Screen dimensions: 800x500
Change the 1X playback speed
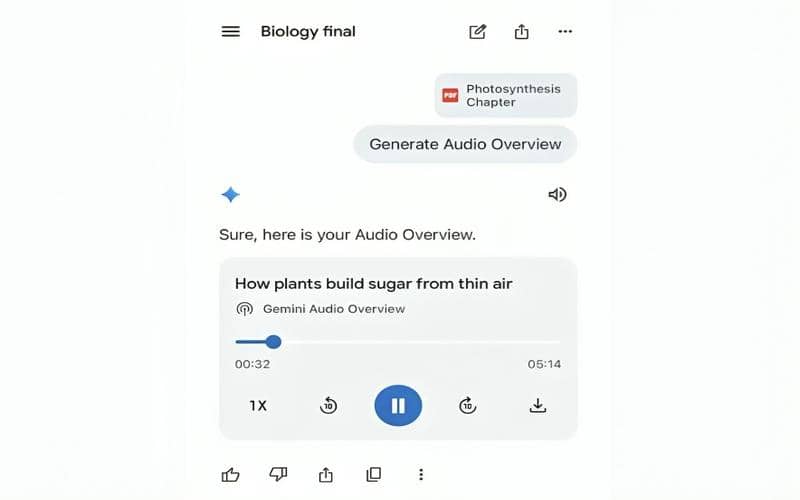[x=258, y=405]
